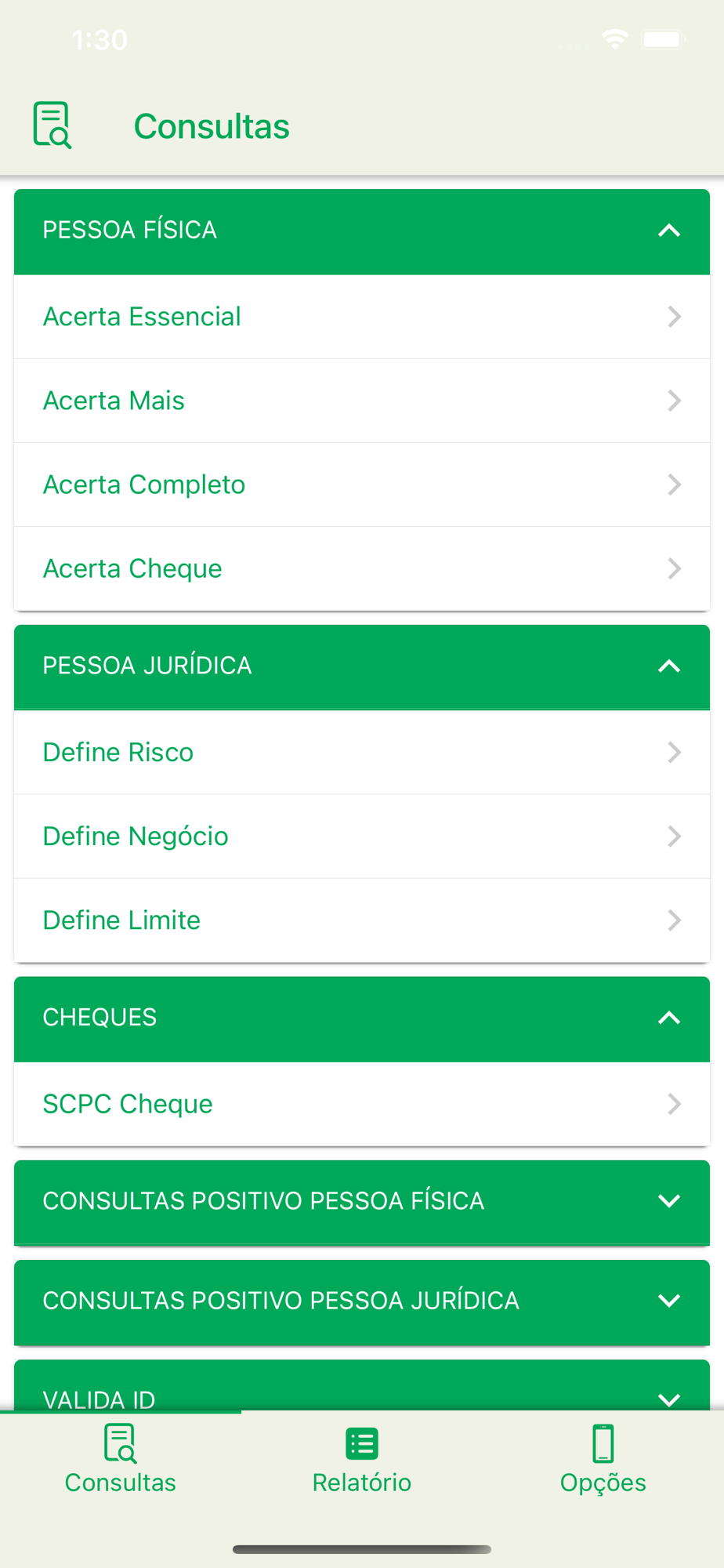Go to the Opções tab
724x1568 pixels.
(x=603, y=1460)
